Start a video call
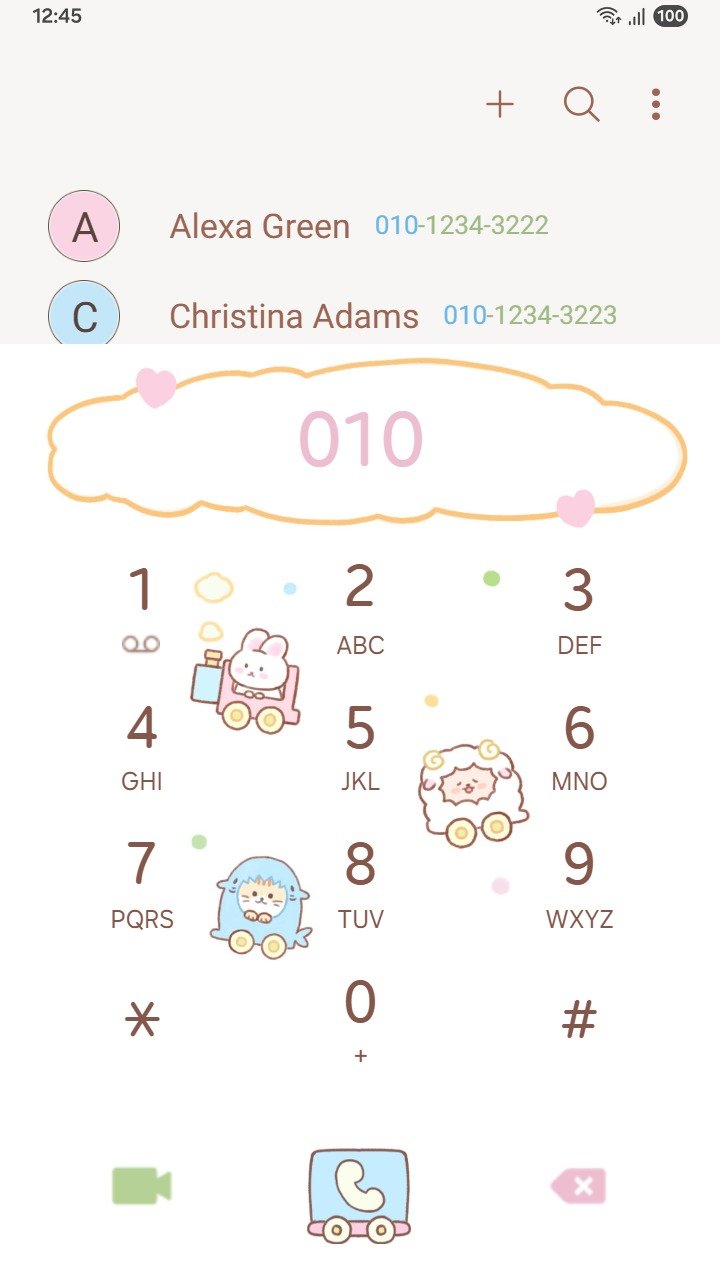 point(141,1186)
